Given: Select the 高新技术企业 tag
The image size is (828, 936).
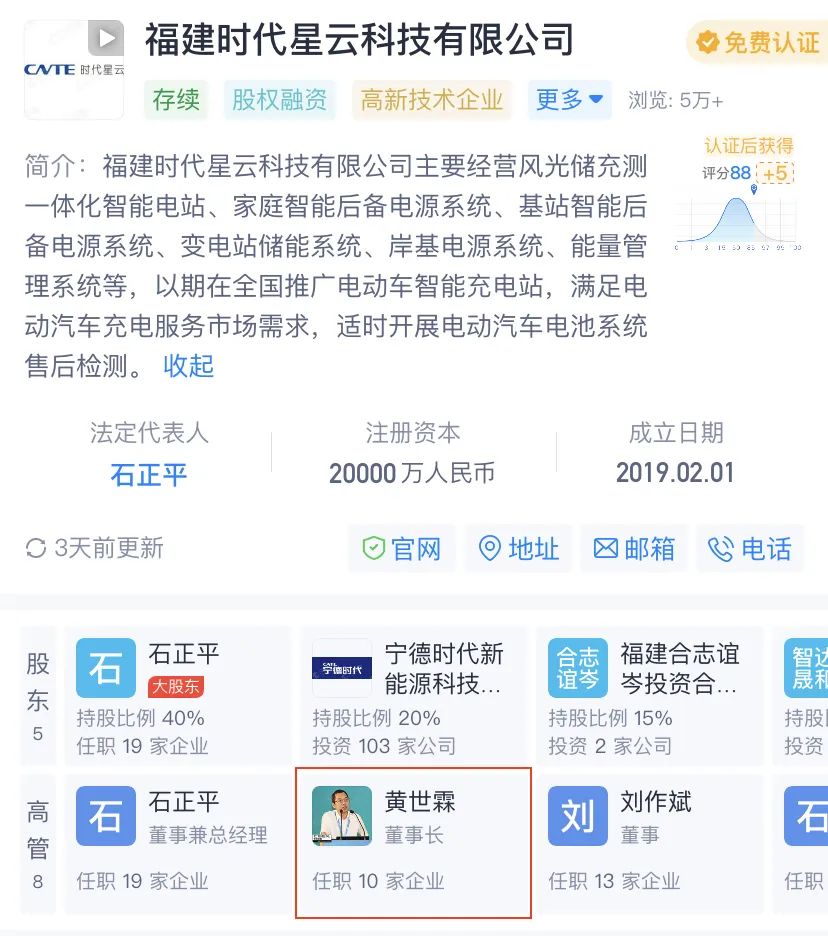Looking at the screenshot, I should pos(432,100).
